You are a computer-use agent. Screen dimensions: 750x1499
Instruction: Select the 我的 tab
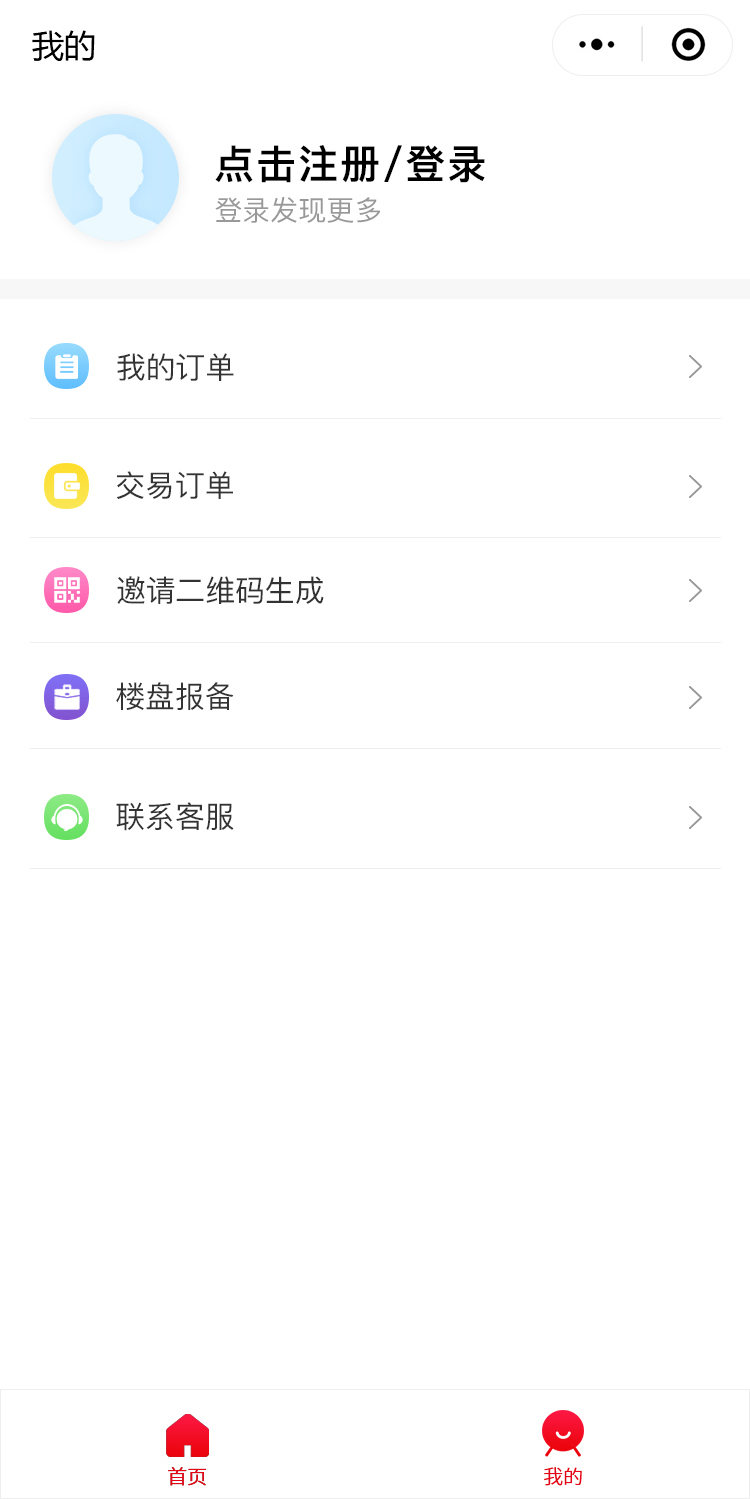(562, 1446)
